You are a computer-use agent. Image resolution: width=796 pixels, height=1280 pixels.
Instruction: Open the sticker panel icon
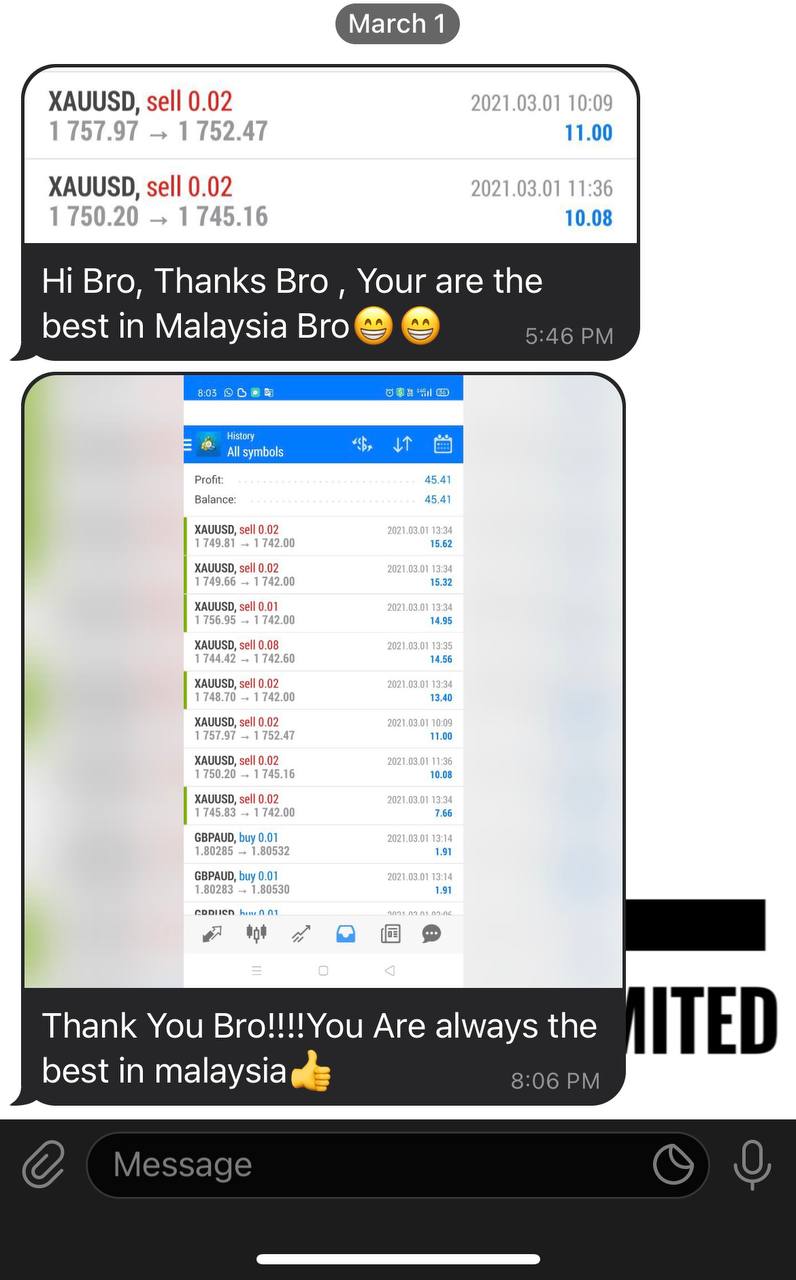pos(673,1165)
